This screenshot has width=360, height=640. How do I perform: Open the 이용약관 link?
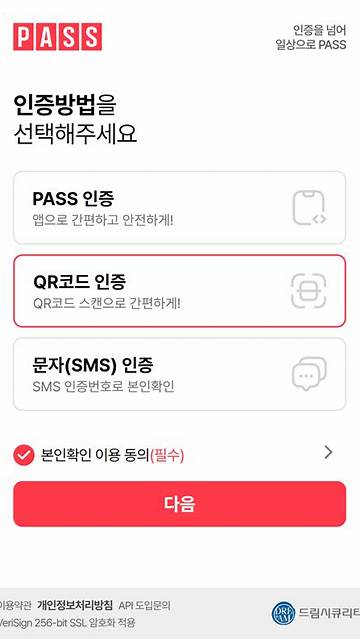pos(15,606)
